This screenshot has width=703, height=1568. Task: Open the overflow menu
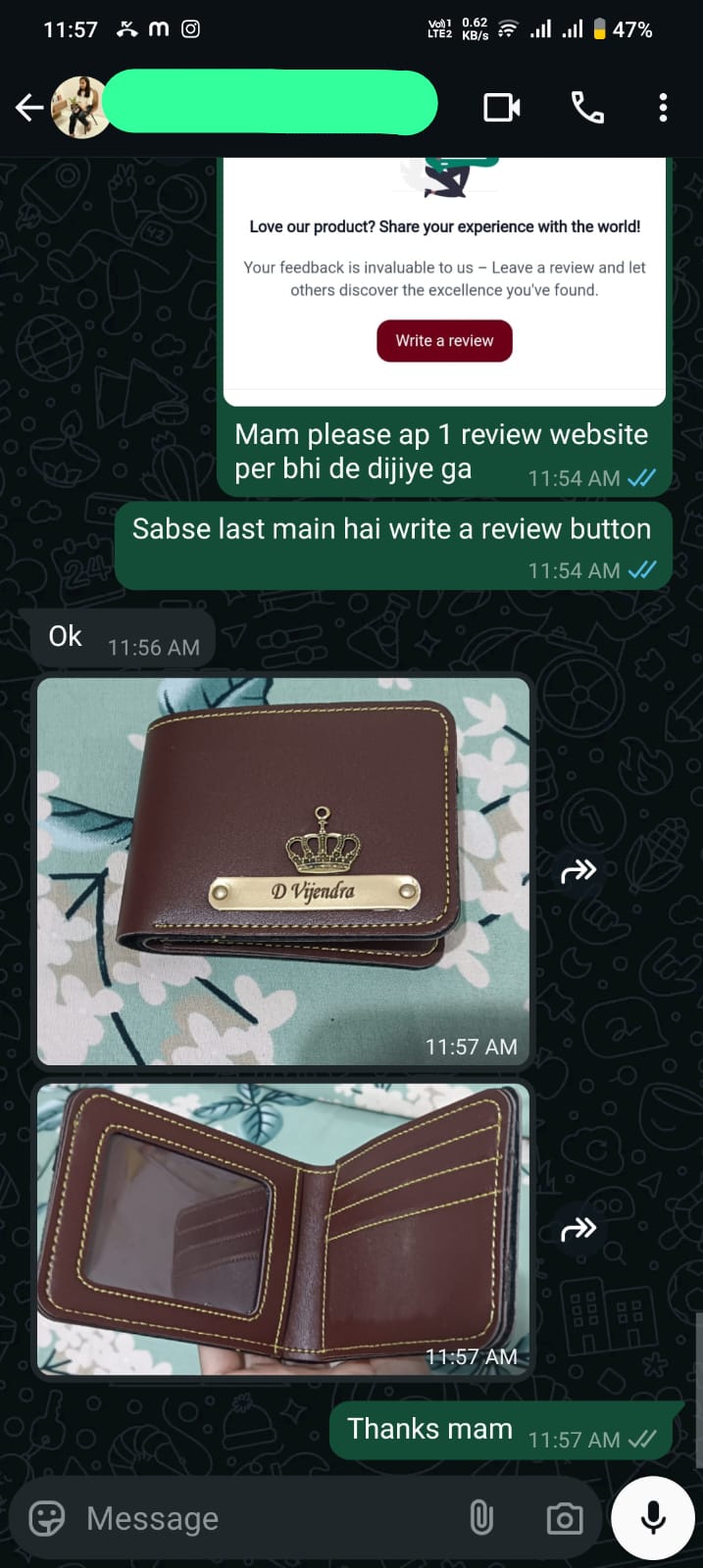pos(663,108)
